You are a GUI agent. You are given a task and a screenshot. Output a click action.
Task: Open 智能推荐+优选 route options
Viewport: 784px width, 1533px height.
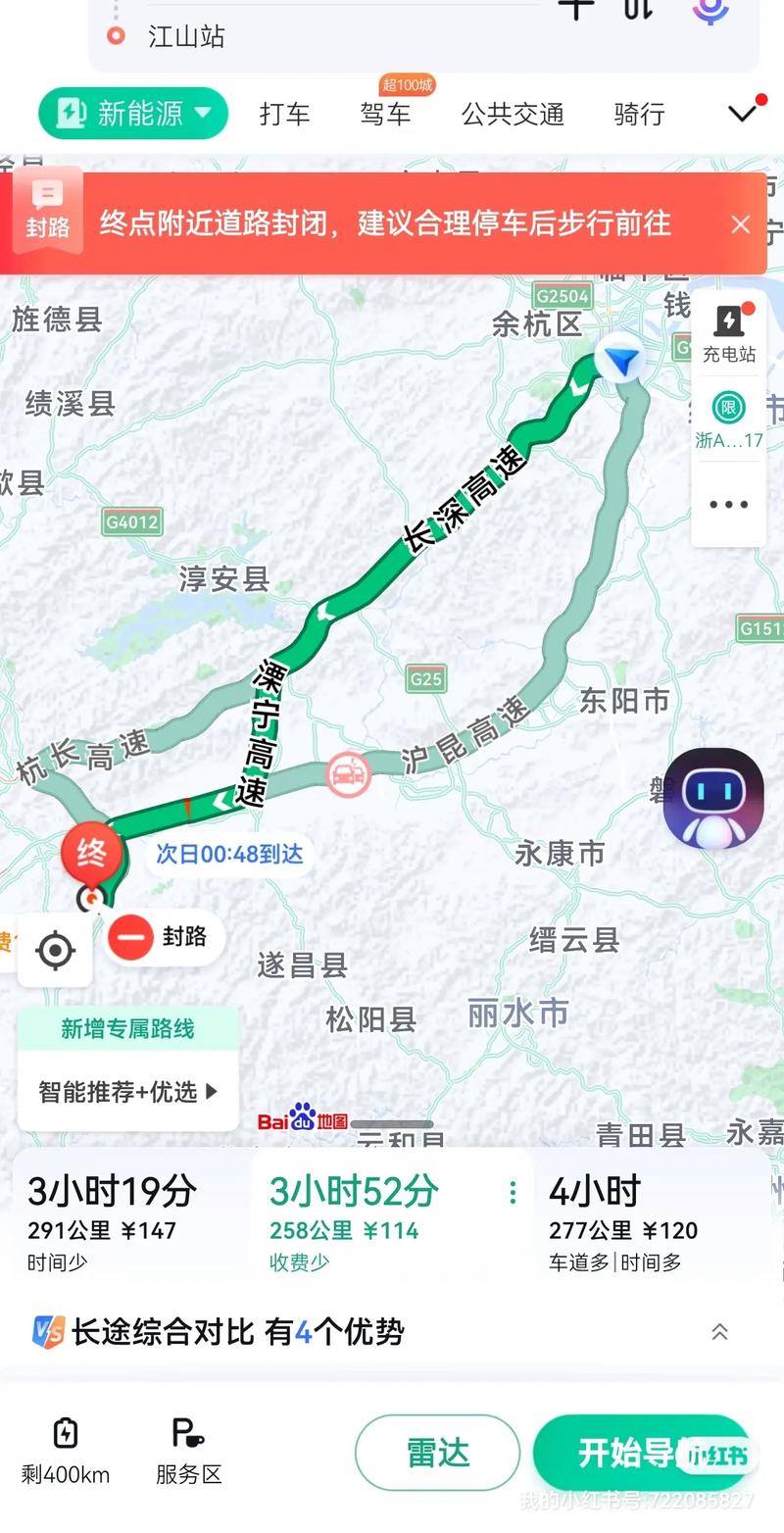click(127, 1092)
